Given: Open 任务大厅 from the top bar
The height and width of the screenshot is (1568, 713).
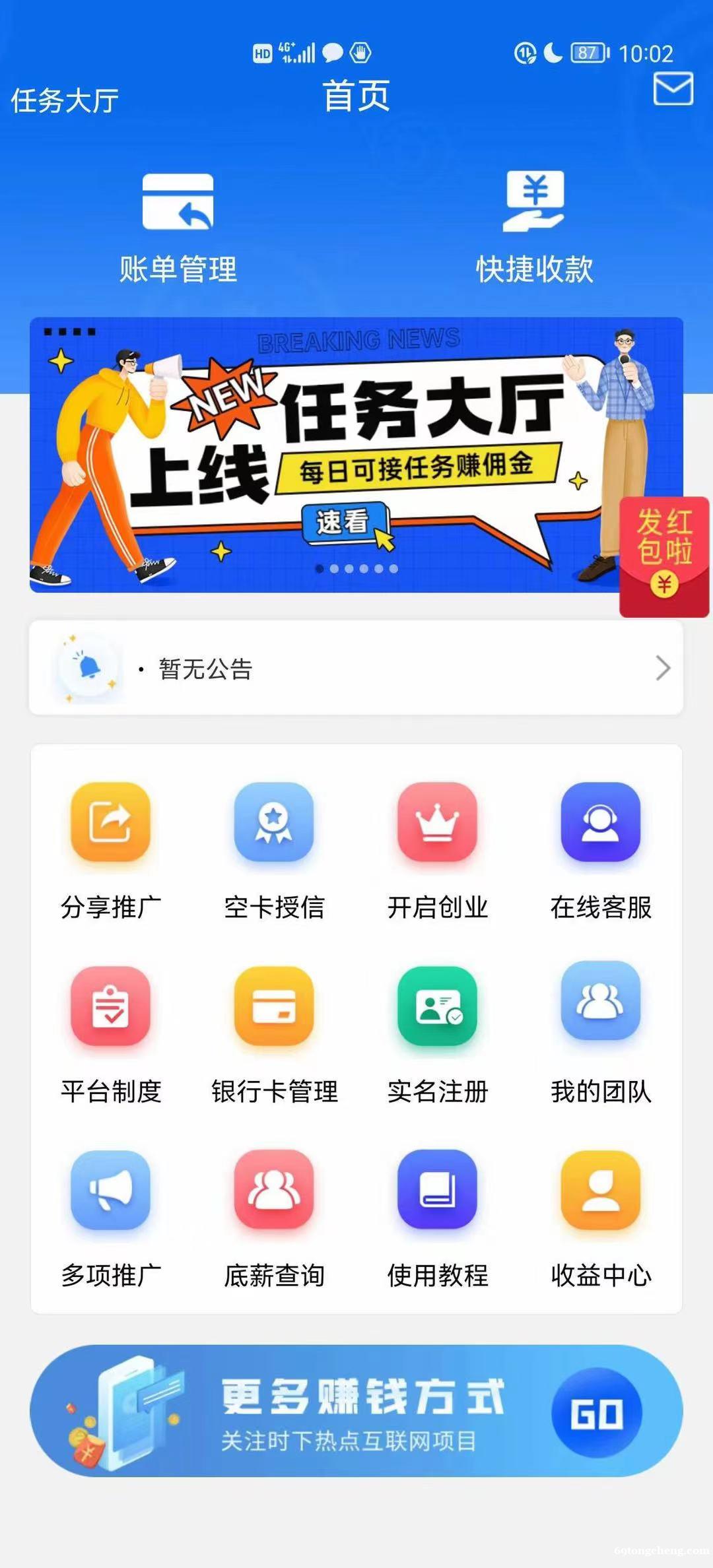Looking at the screenshot, I should [x=65, y=101].
